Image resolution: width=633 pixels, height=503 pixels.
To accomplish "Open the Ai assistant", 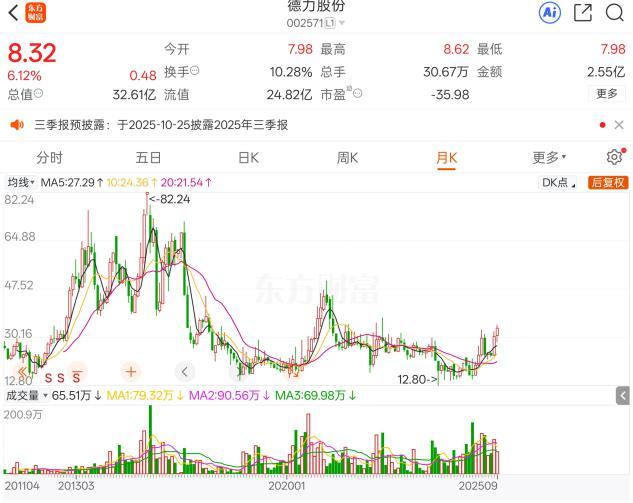I will pyautogui.click(x=549, y=13).
